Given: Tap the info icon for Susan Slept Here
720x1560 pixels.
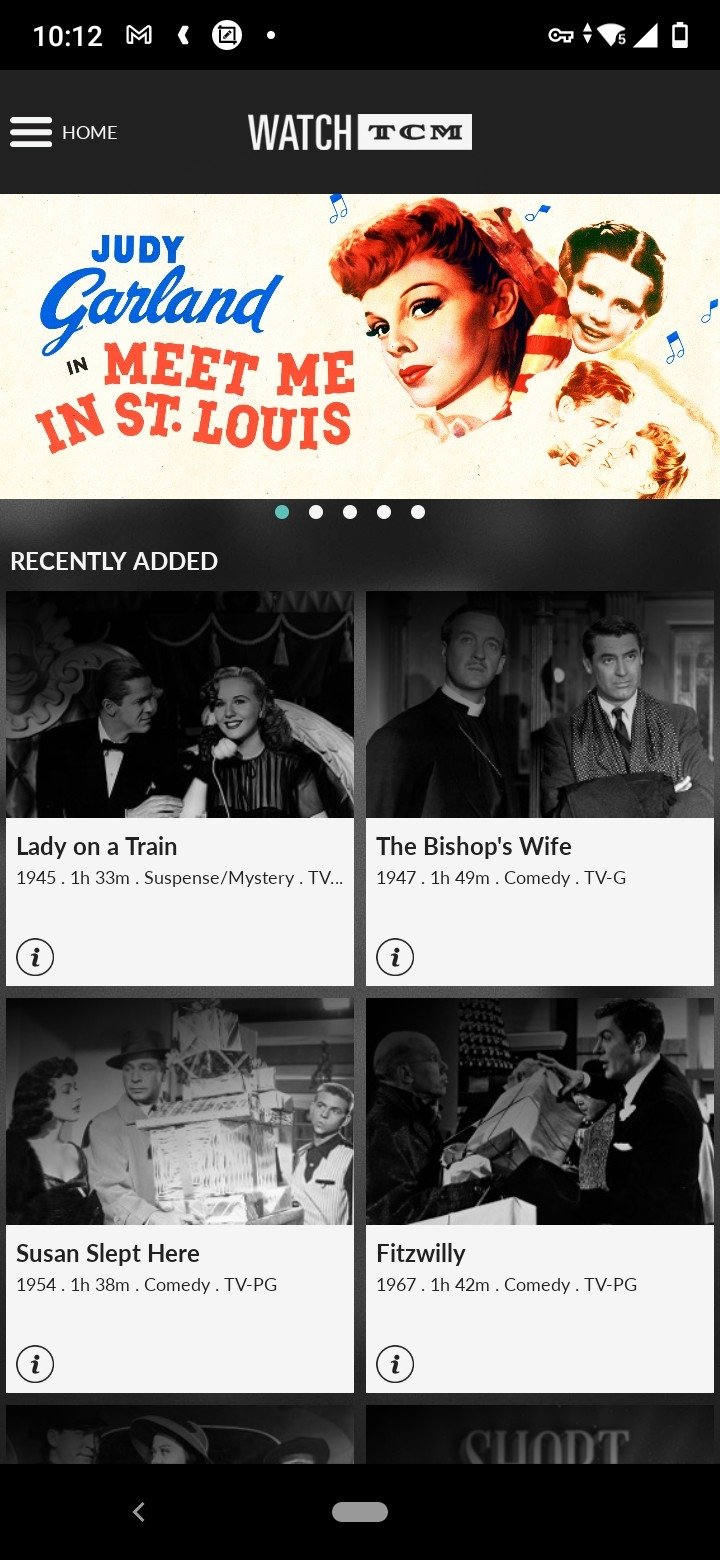Looking at the screenshot, I should tap(35, 1364).
